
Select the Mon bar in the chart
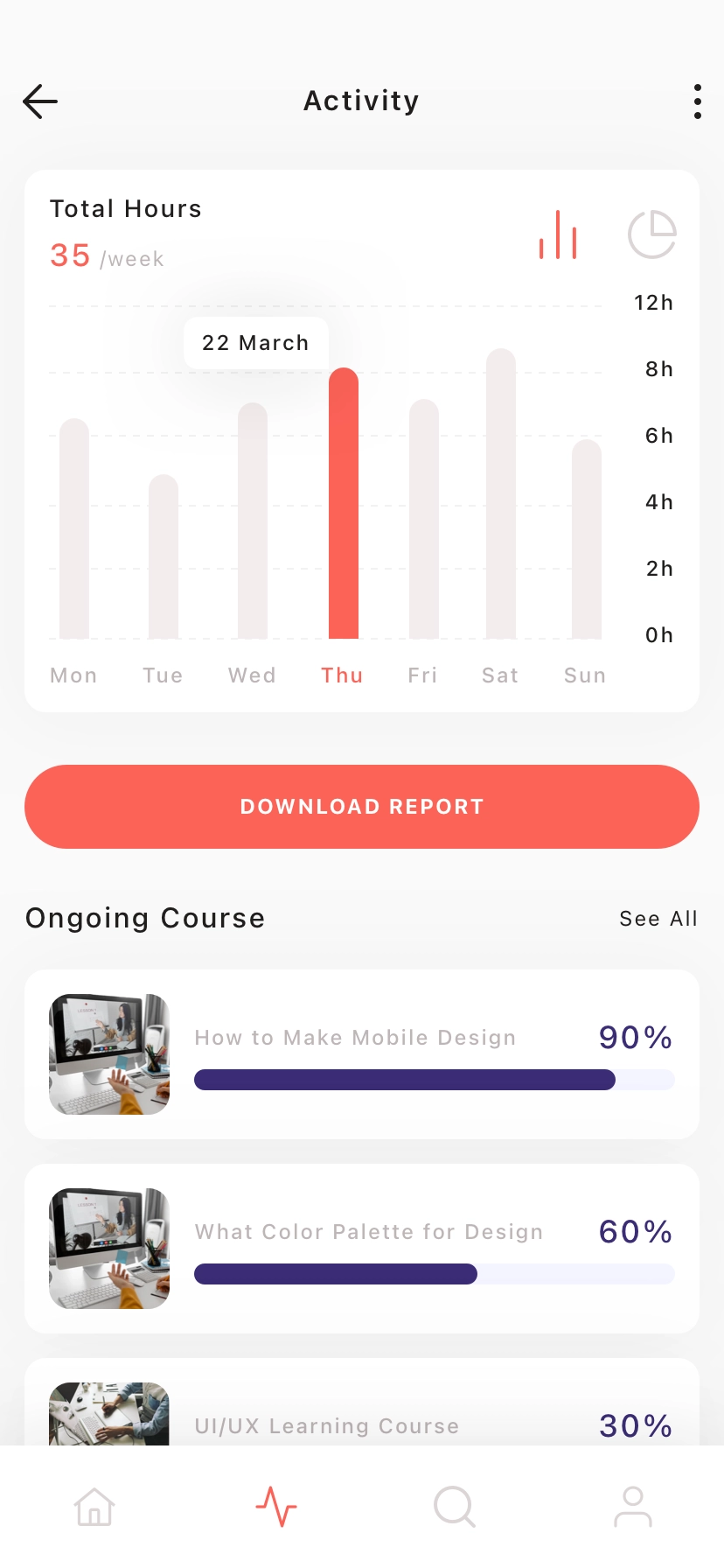click(74, 528)
